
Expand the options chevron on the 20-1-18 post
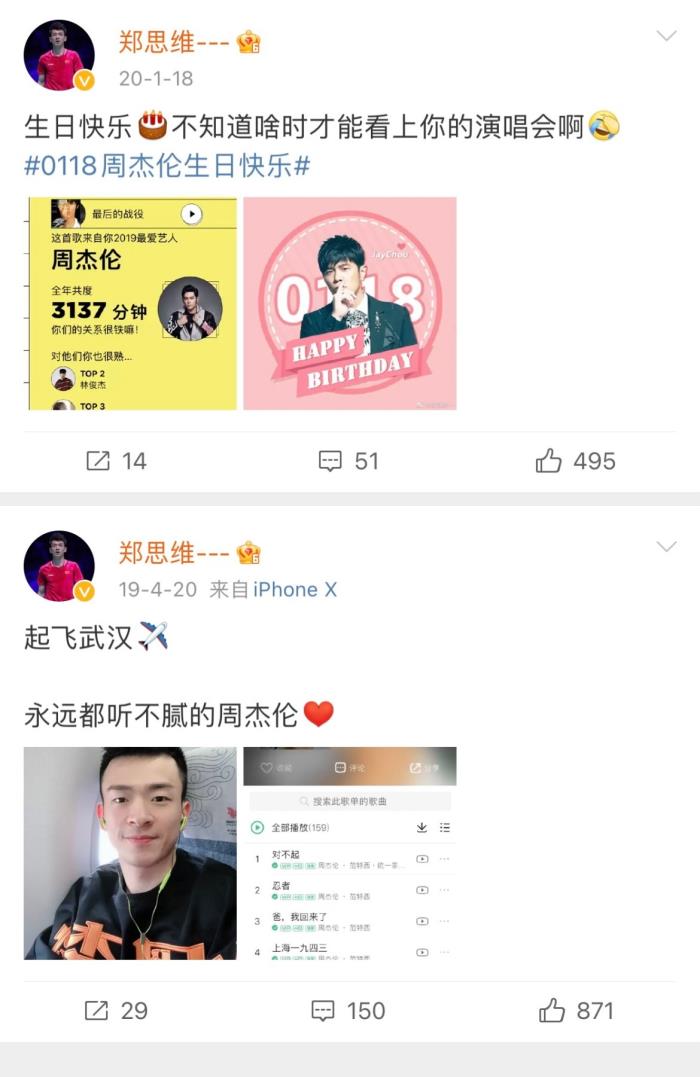pos(666,37)
